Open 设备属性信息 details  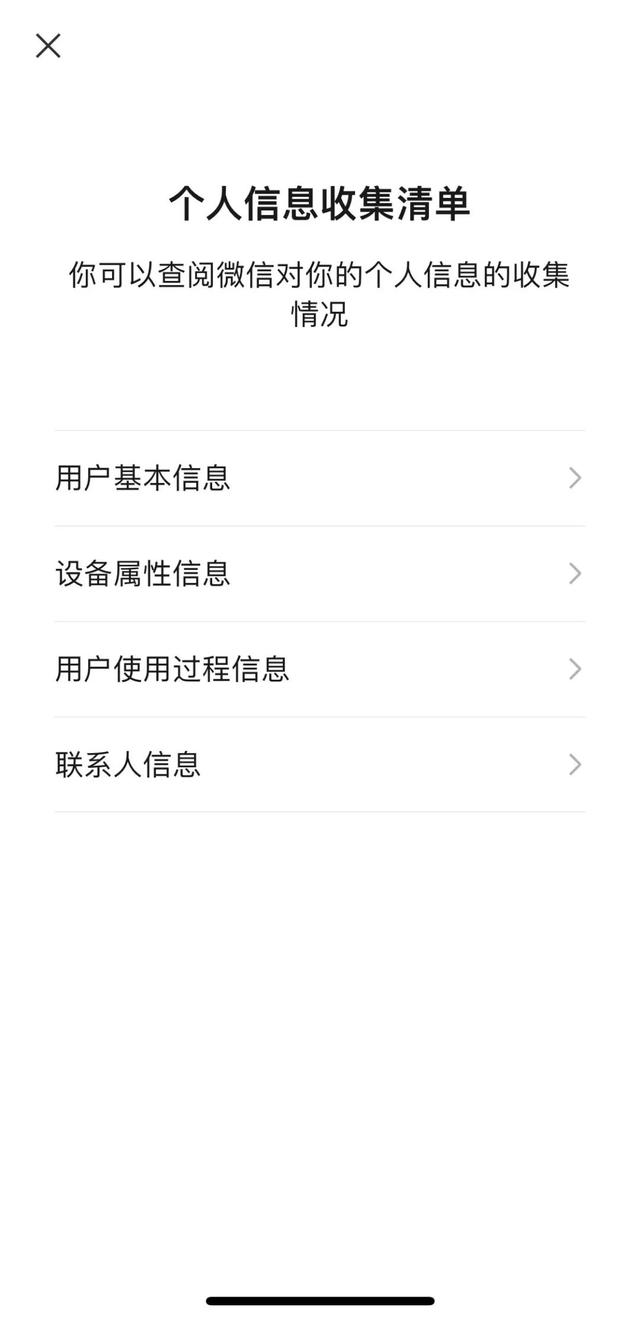[x=319, y=574]
